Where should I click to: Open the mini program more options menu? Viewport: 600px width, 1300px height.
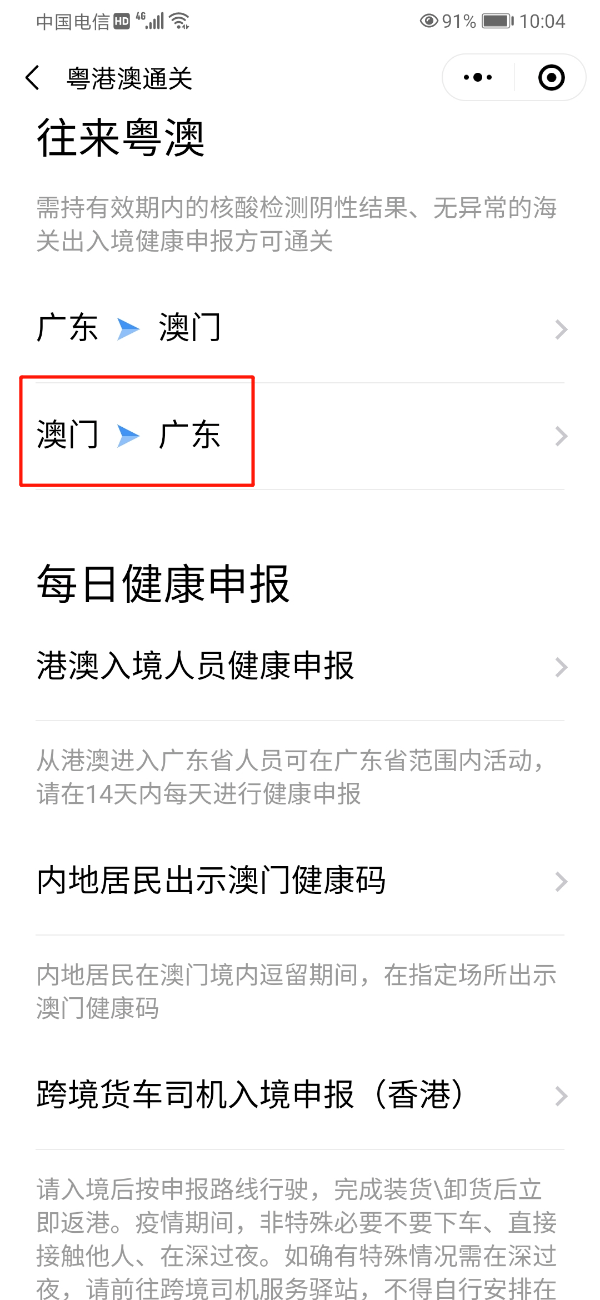478,78
